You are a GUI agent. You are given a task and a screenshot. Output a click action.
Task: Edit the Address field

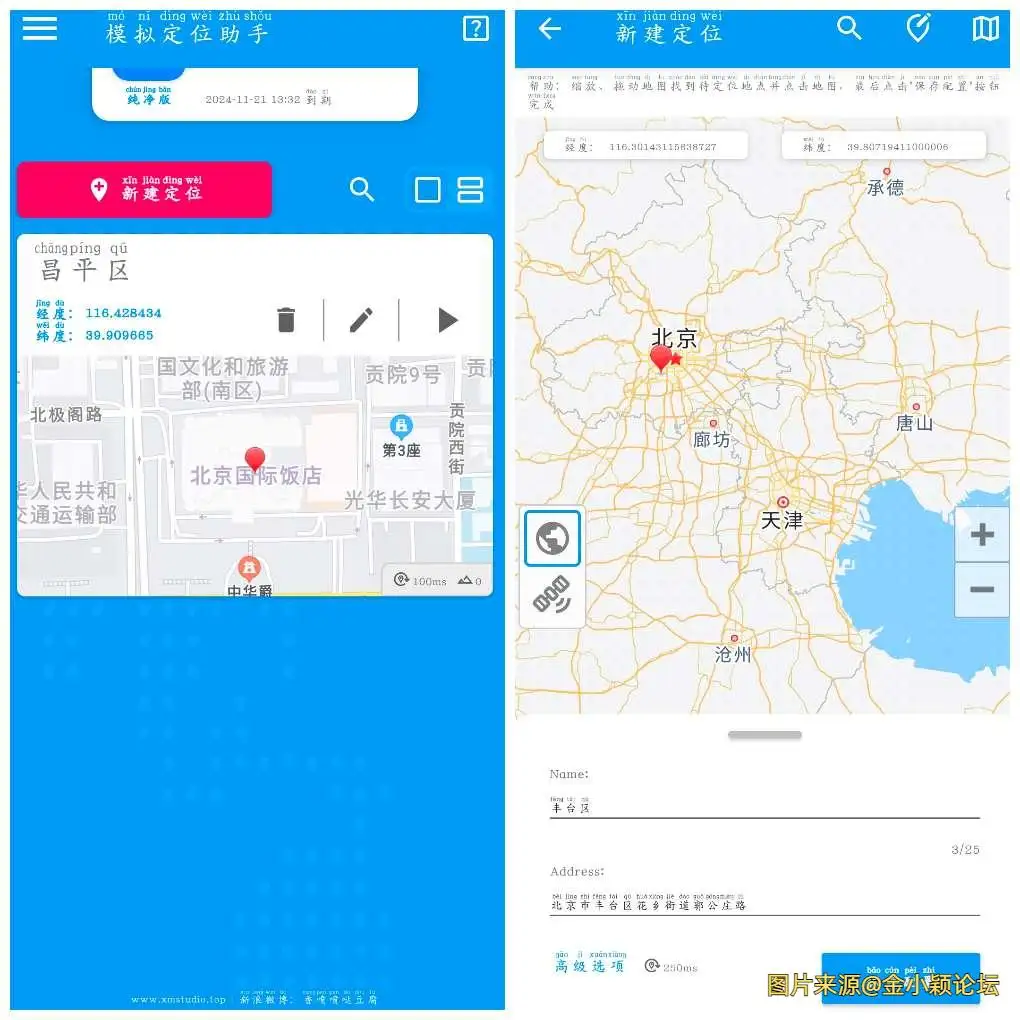(x=764, y=904)
